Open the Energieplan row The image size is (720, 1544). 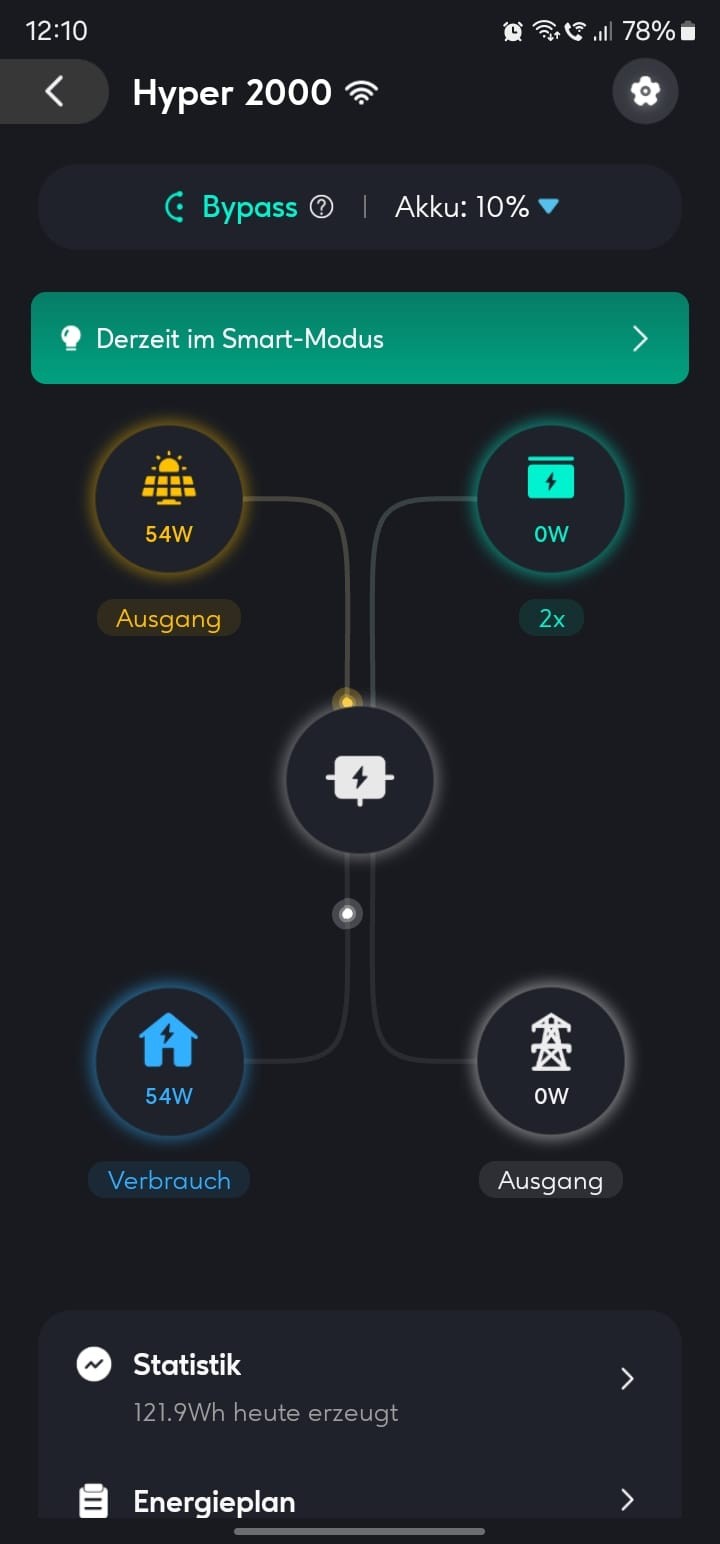tap(360, 1500)
